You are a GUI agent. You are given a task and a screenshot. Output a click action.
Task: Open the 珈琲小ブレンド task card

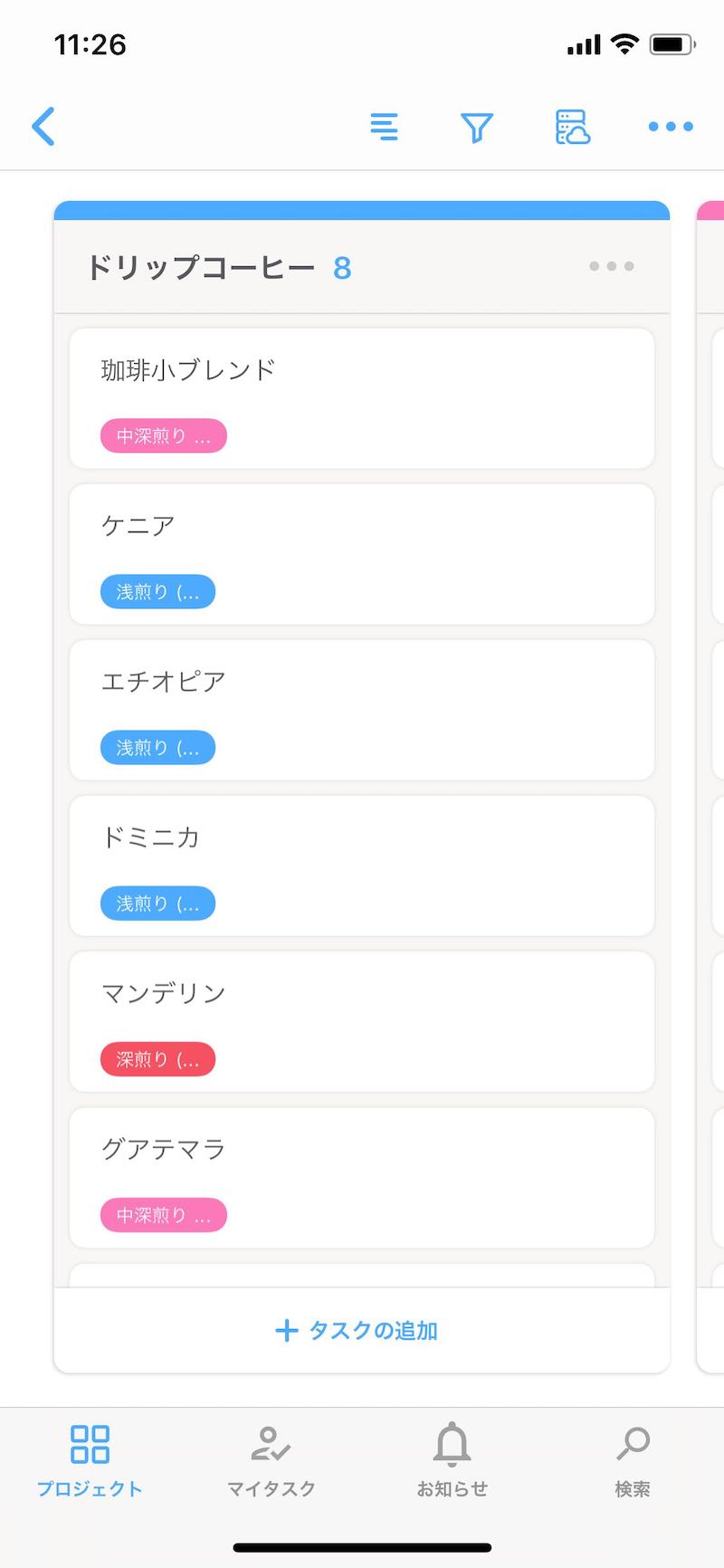coord(362,398)
